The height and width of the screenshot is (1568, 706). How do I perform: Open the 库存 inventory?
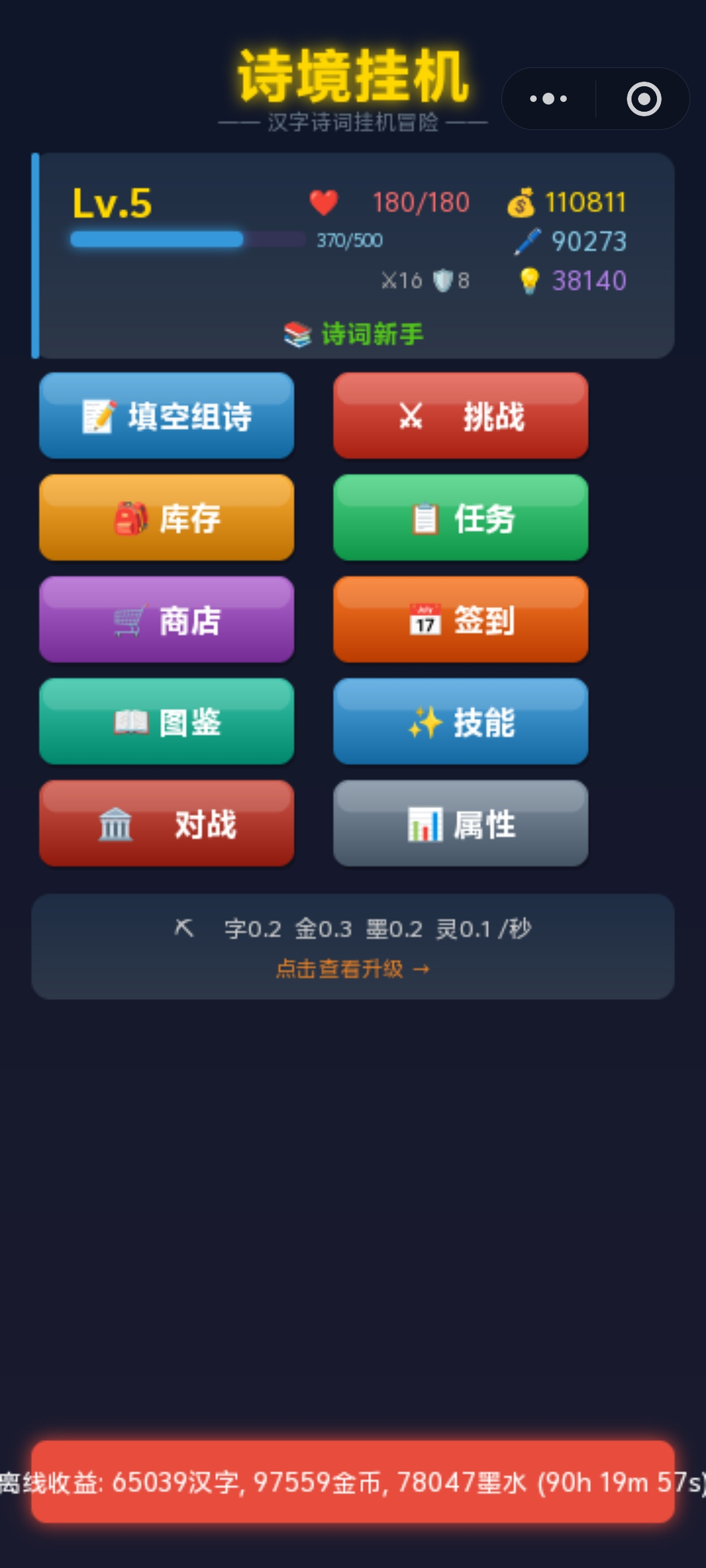point(167,517)
